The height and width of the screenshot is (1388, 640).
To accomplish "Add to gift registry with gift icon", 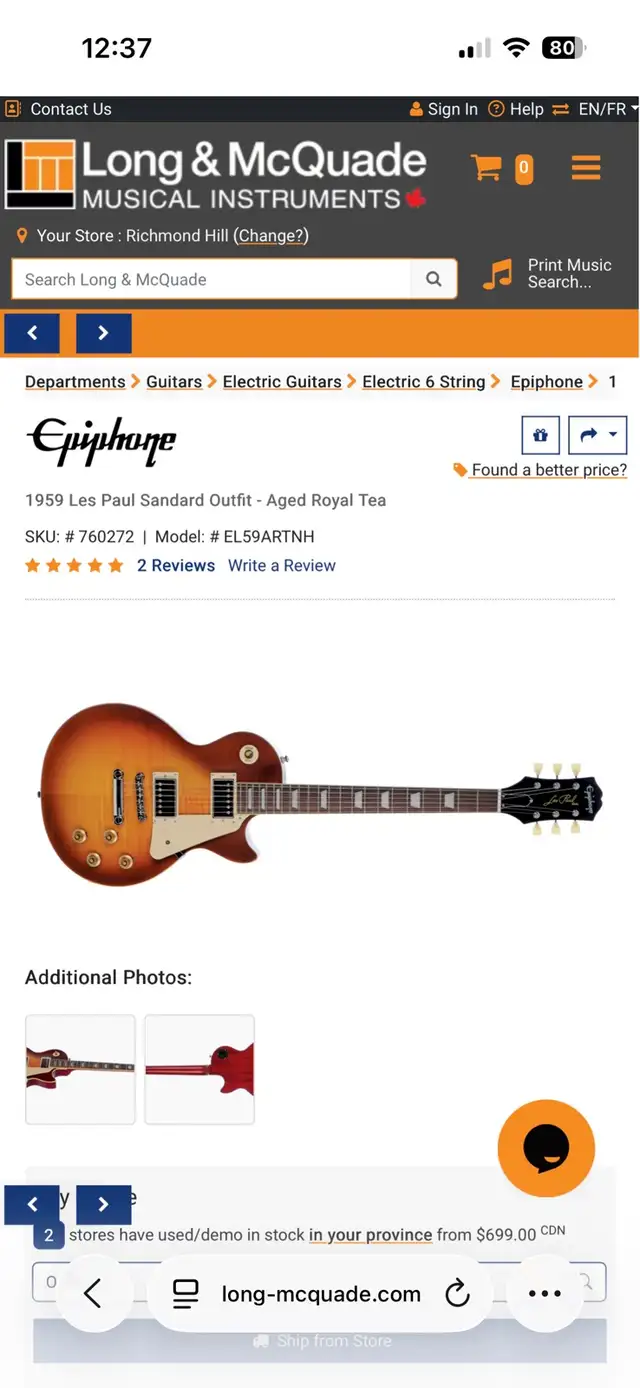I will tap(540, 435).
